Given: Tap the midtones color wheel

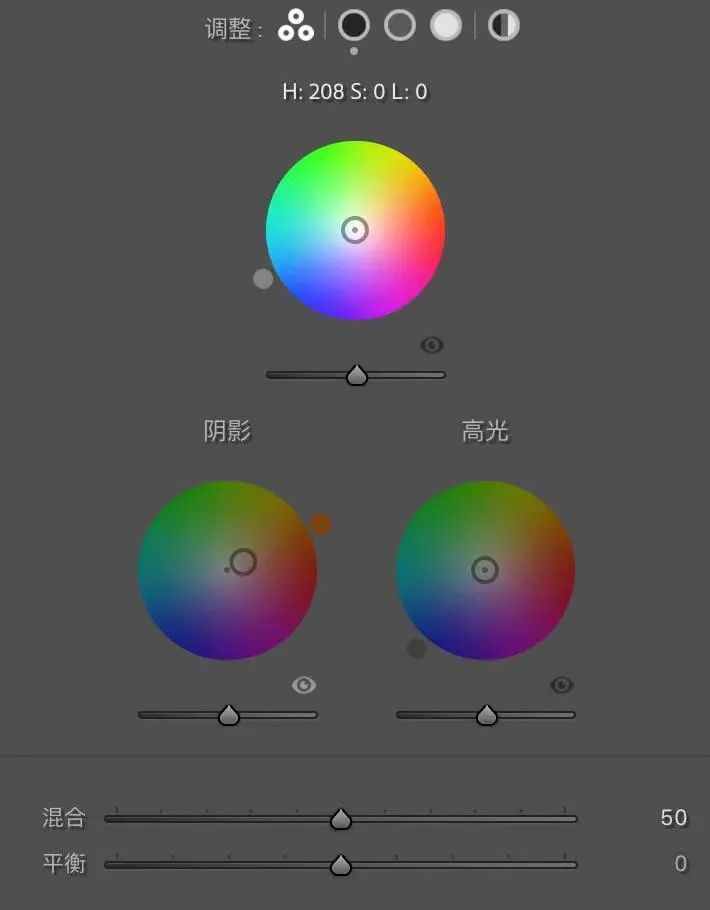Looking at the screenshot, I should (x=355, y=230).
